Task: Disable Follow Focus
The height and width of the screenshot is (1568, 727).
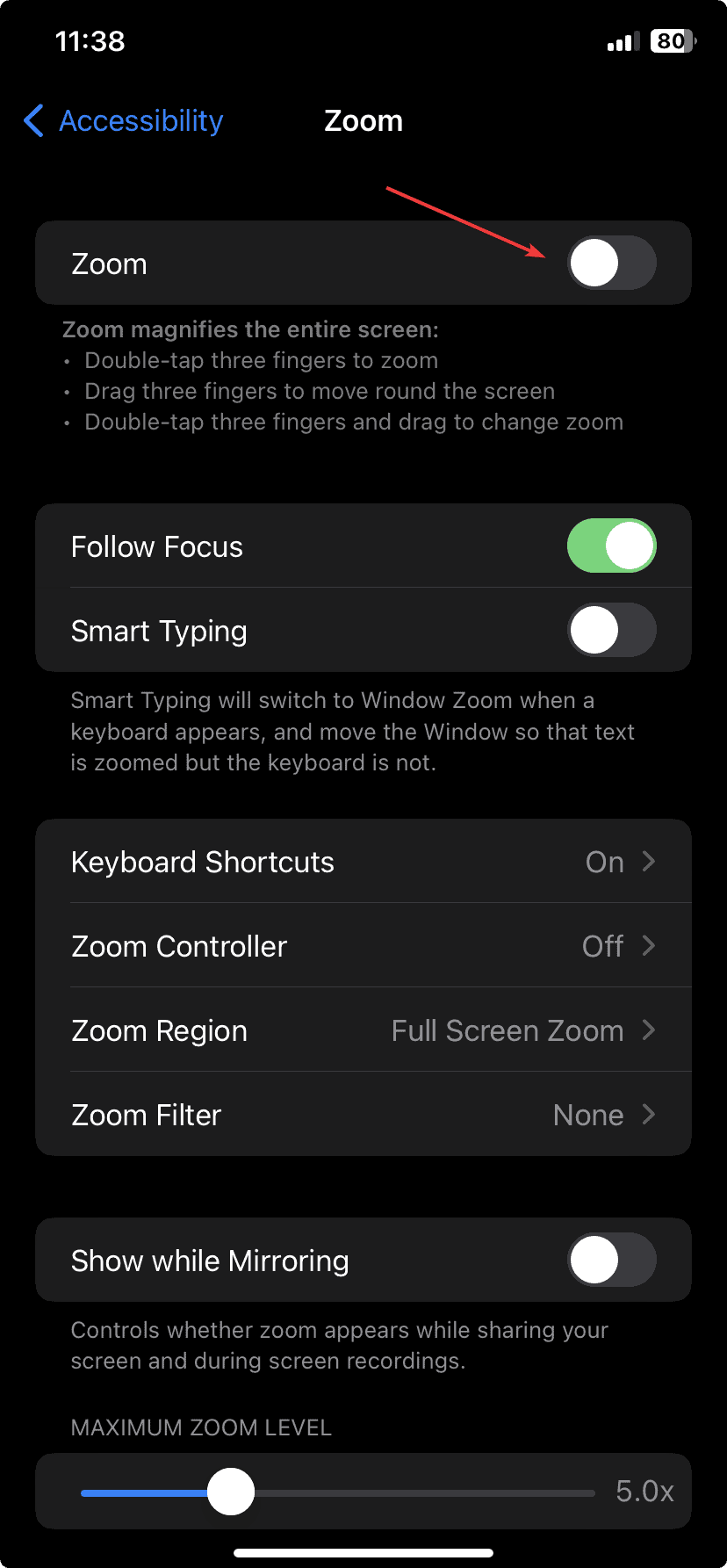Action: (x=612, y=546)
